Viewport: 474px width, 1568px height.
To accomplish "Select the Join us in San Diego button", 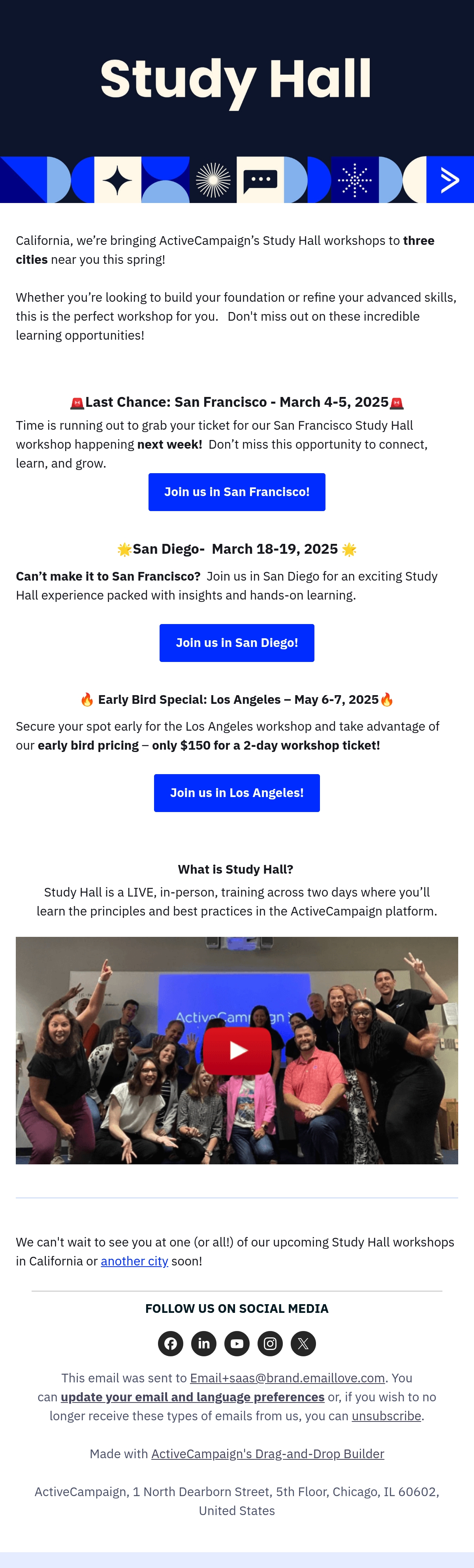I will pyautogui.click(x=237, y=643).
